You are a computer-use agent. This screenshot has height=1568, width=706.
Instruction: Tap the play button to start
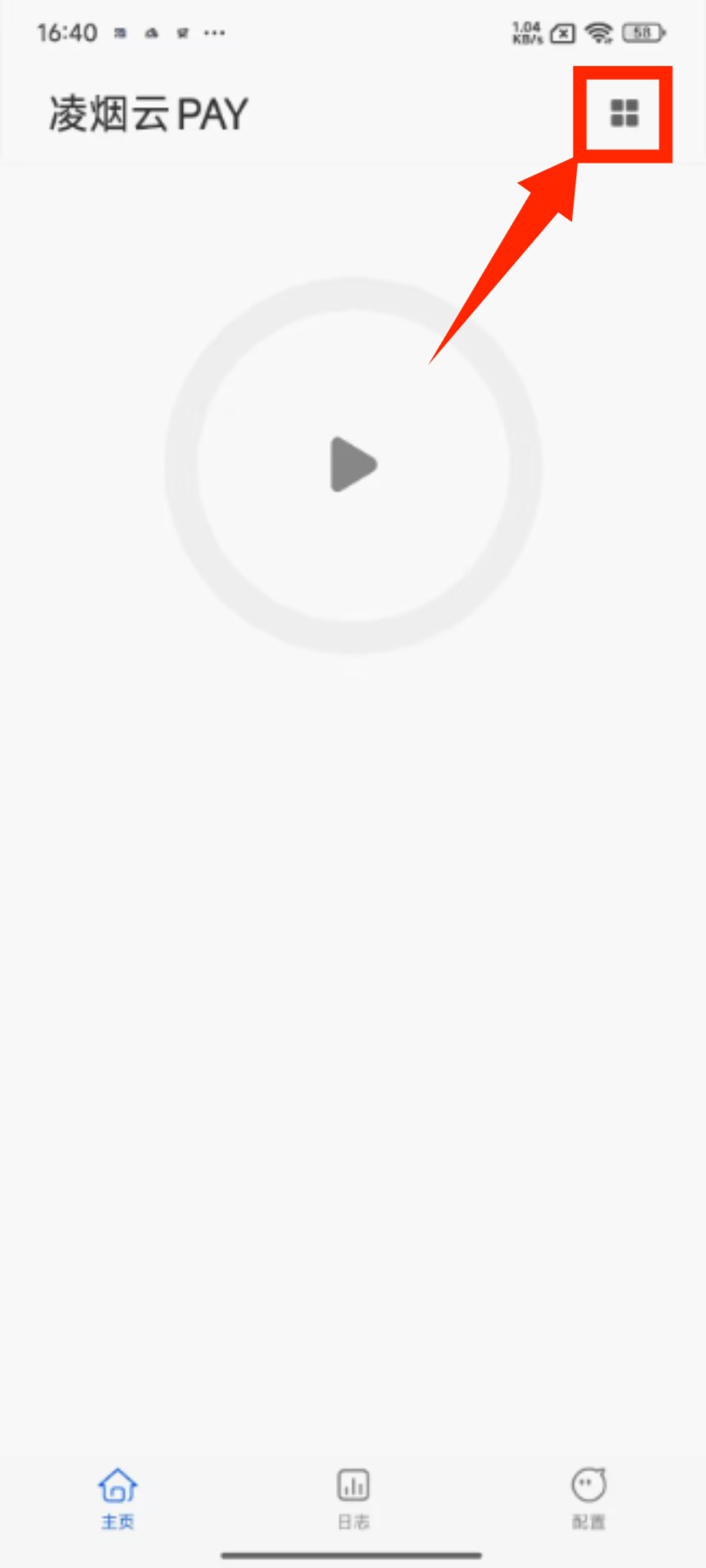click(353, 465)
